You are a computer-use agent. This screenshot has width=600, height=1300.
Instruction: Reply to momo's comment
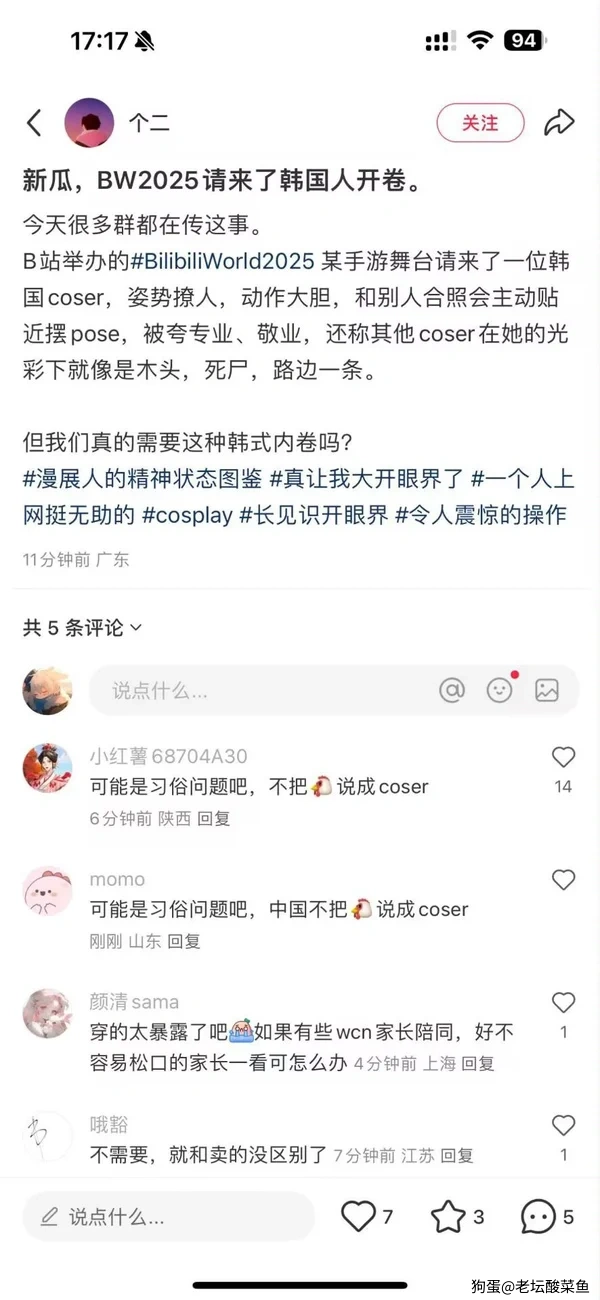[184, 941]
